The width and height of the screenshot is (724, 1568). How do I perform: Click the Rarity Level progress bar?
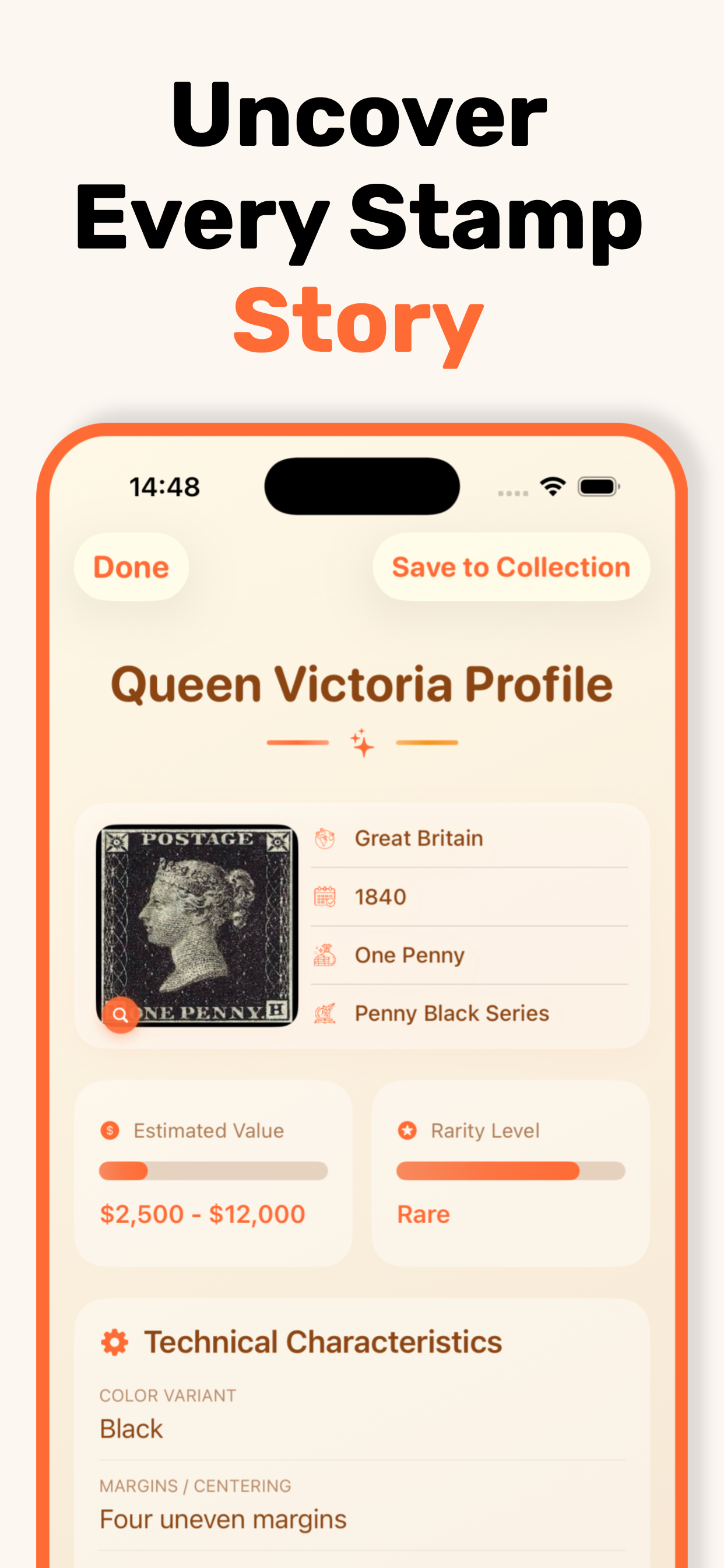(x=511, y=1172)
